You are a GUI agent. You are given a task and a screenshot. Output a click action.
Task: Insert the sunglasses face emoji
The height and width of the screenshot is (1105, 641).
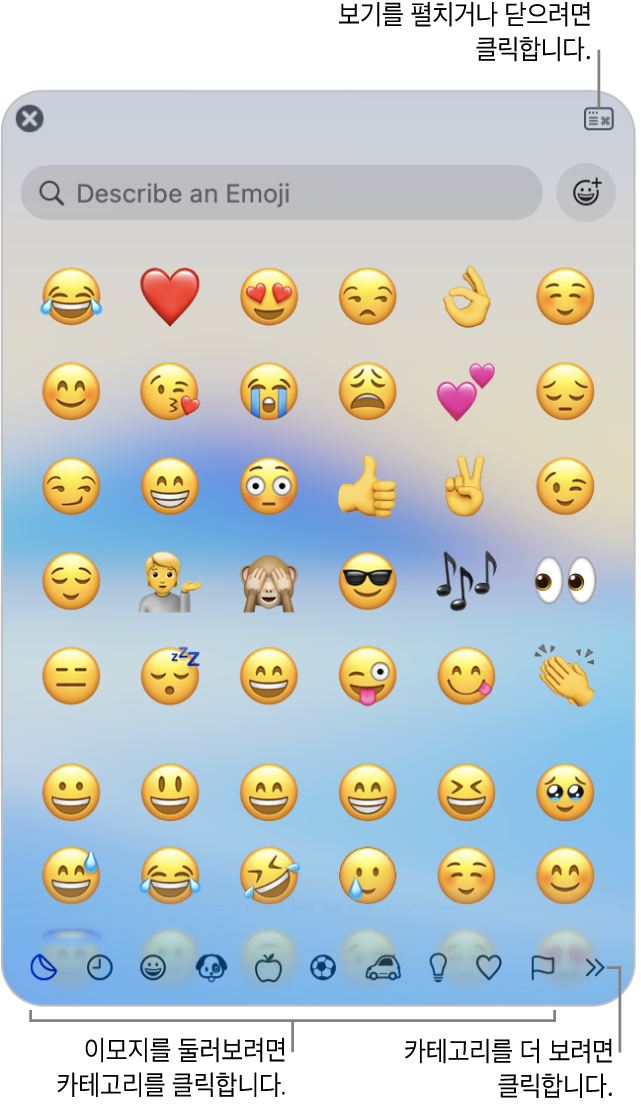click(x=368, y=581)
